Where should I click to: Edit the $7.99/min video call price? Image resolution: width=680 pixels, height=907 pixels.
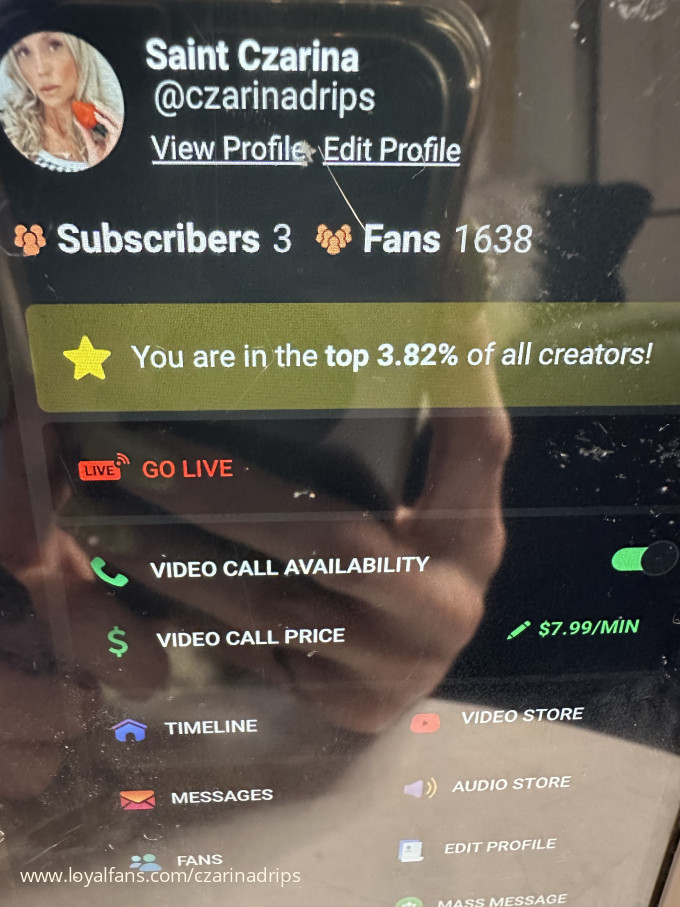pos(574,628)
